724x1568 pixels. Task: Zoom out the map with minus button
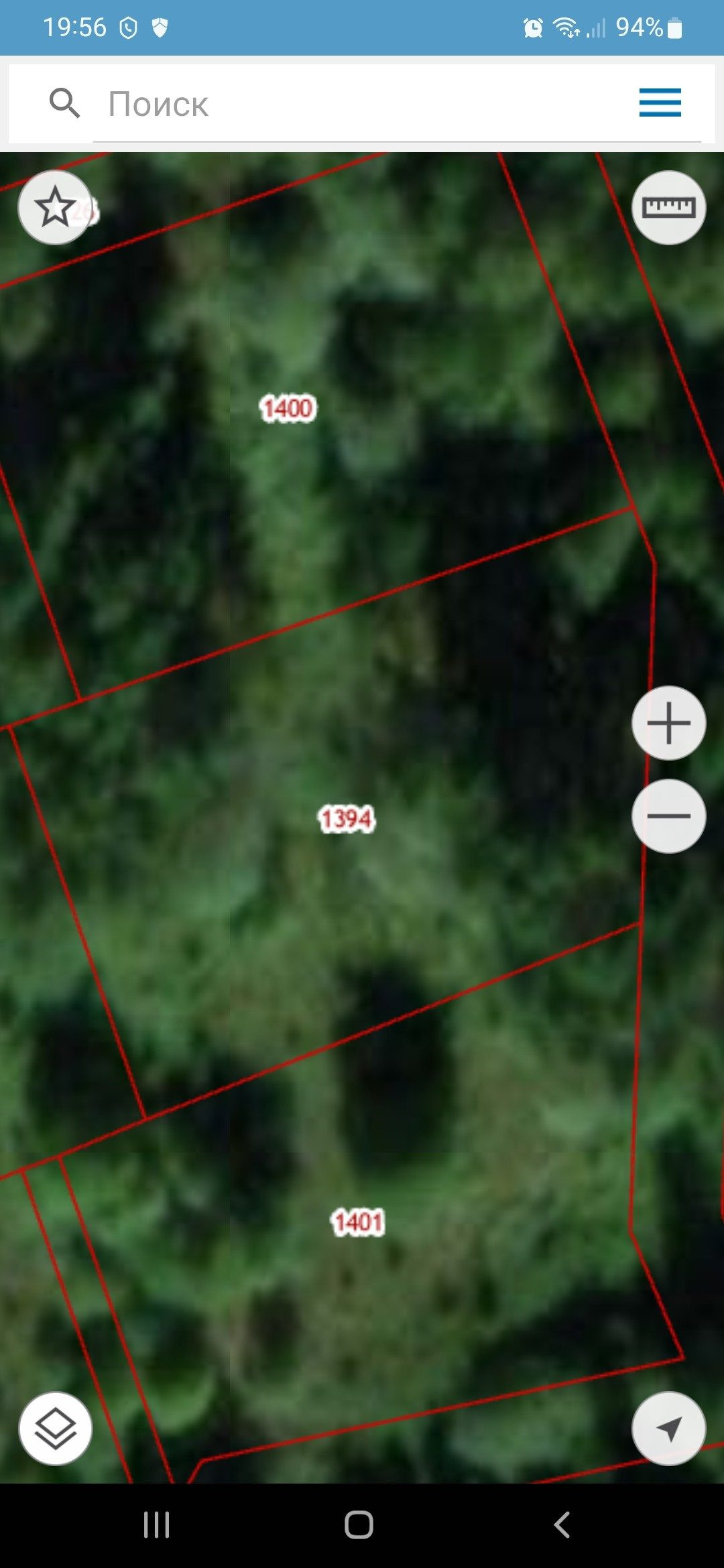pyautogui.click(x=668, y=815)
